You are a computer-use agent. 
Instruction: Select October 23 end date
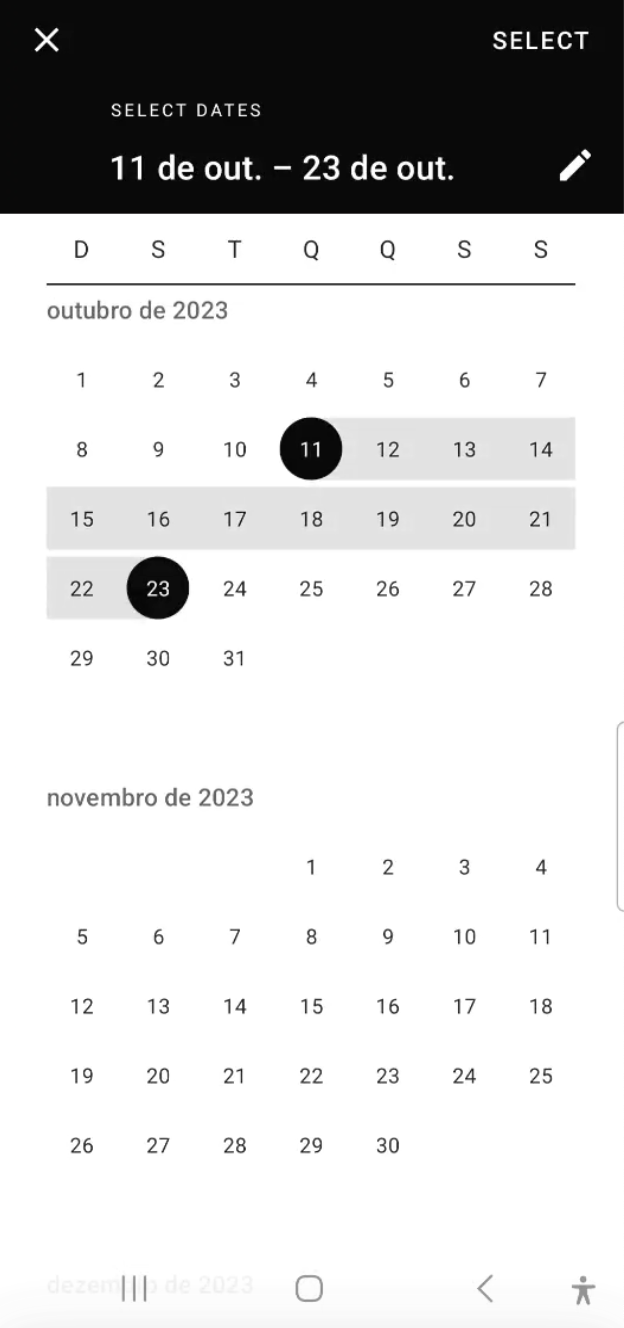click(158, 589)
